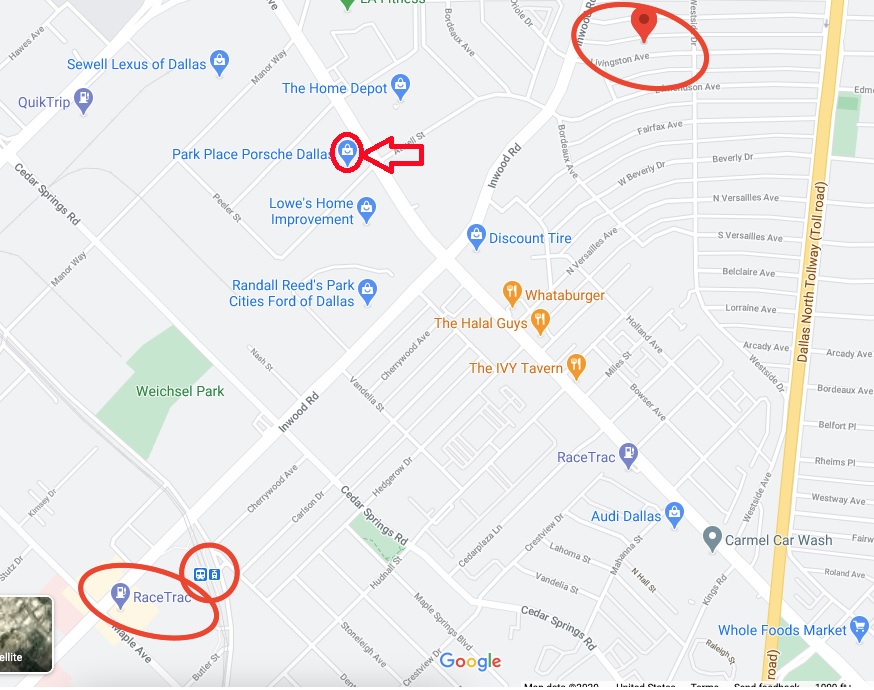This screenshot has width=874, height=690.
Task: Open The Halal Guys restaurant pin
Action: (540, 322)
